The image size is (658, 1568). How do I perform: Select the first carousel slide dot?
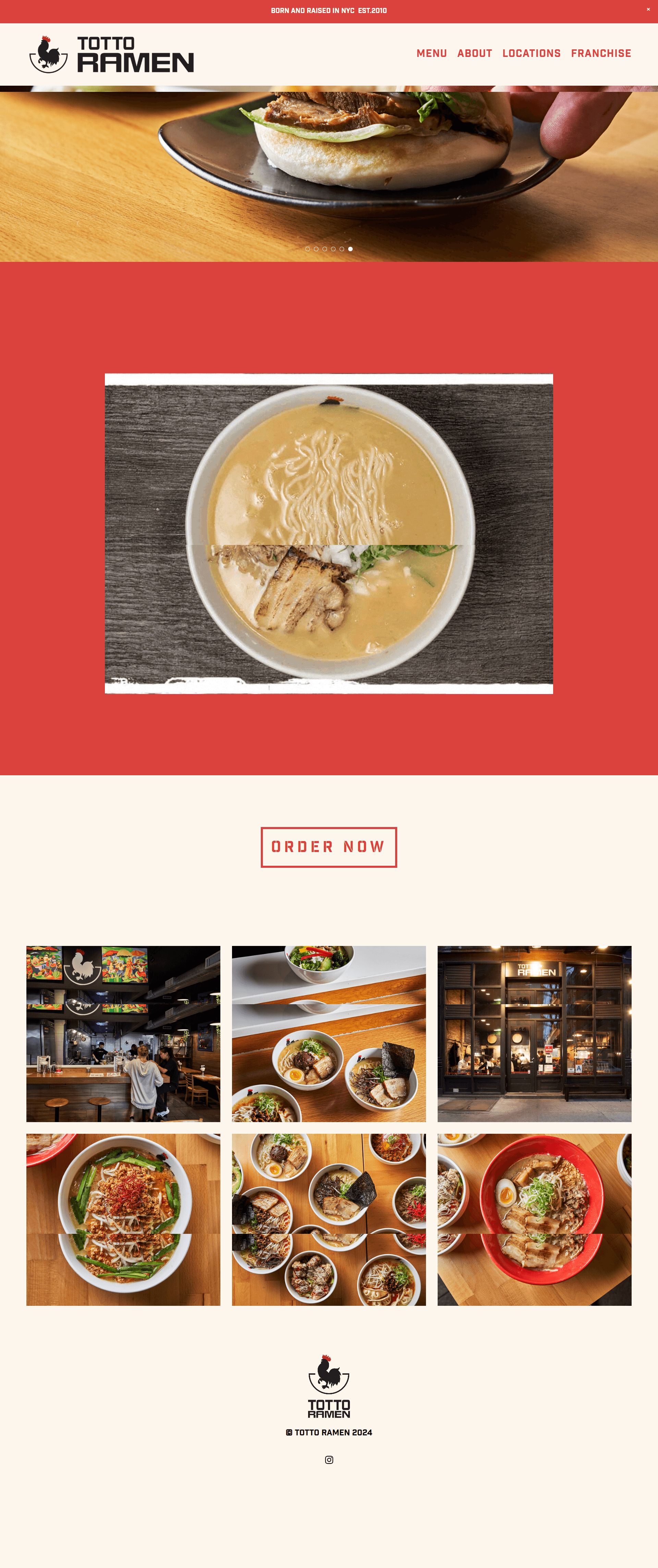tap(307, 249)
